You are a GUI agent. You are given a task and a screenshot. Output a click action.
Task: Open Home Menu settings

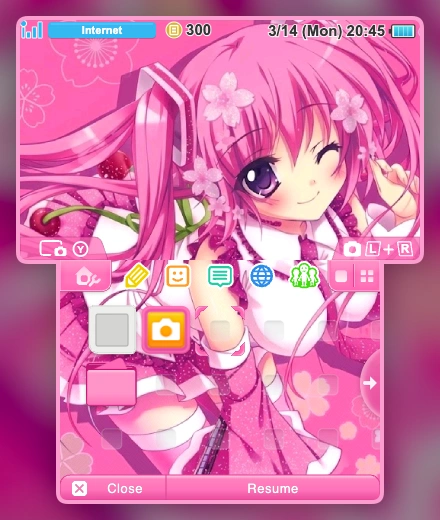coord(86,276)
